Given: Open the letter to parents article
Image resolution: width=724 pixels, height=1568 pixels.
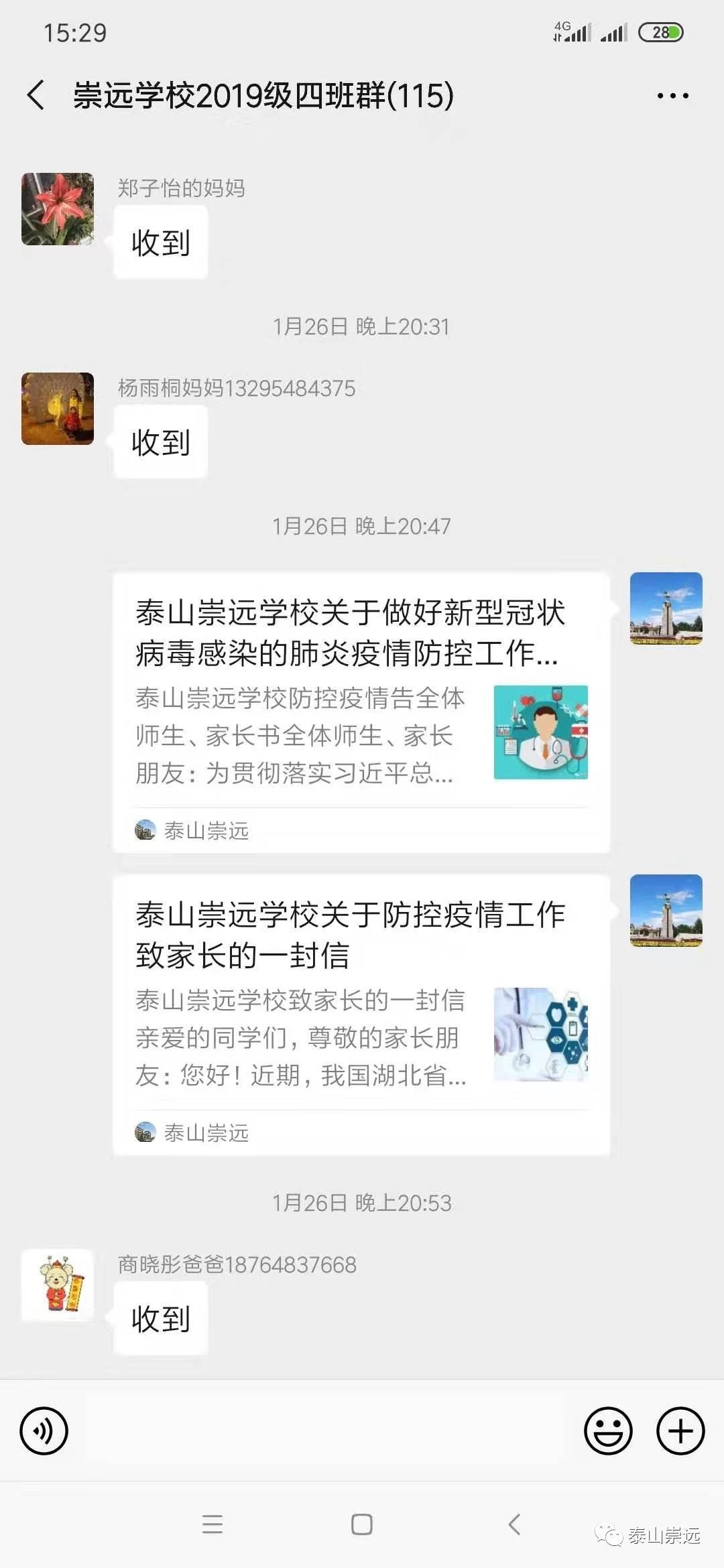Looking at the screenshot, I should pos(361,1014).
